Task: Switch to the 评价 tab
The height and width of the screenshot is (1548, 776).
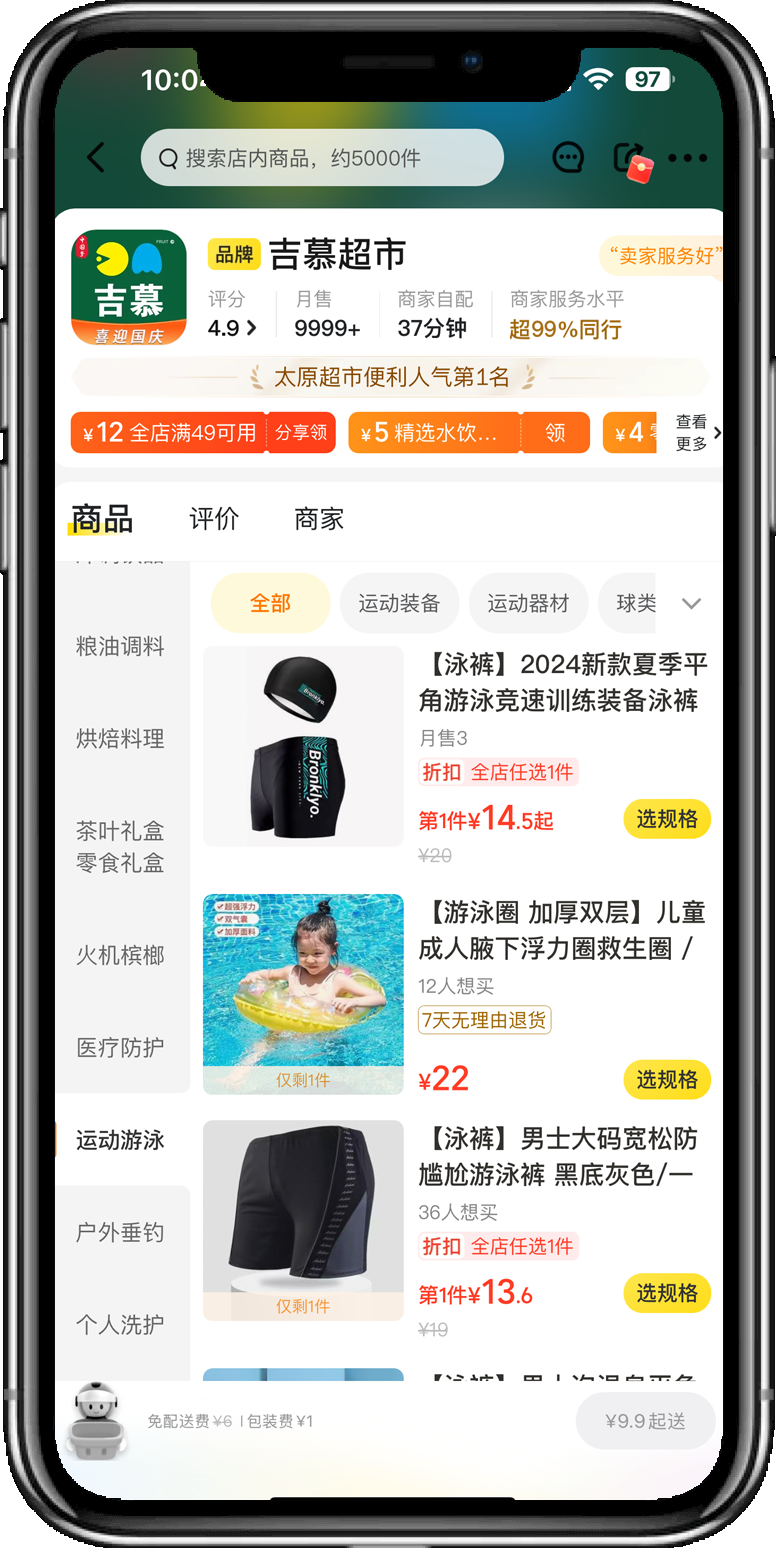Action: point(214,518)
